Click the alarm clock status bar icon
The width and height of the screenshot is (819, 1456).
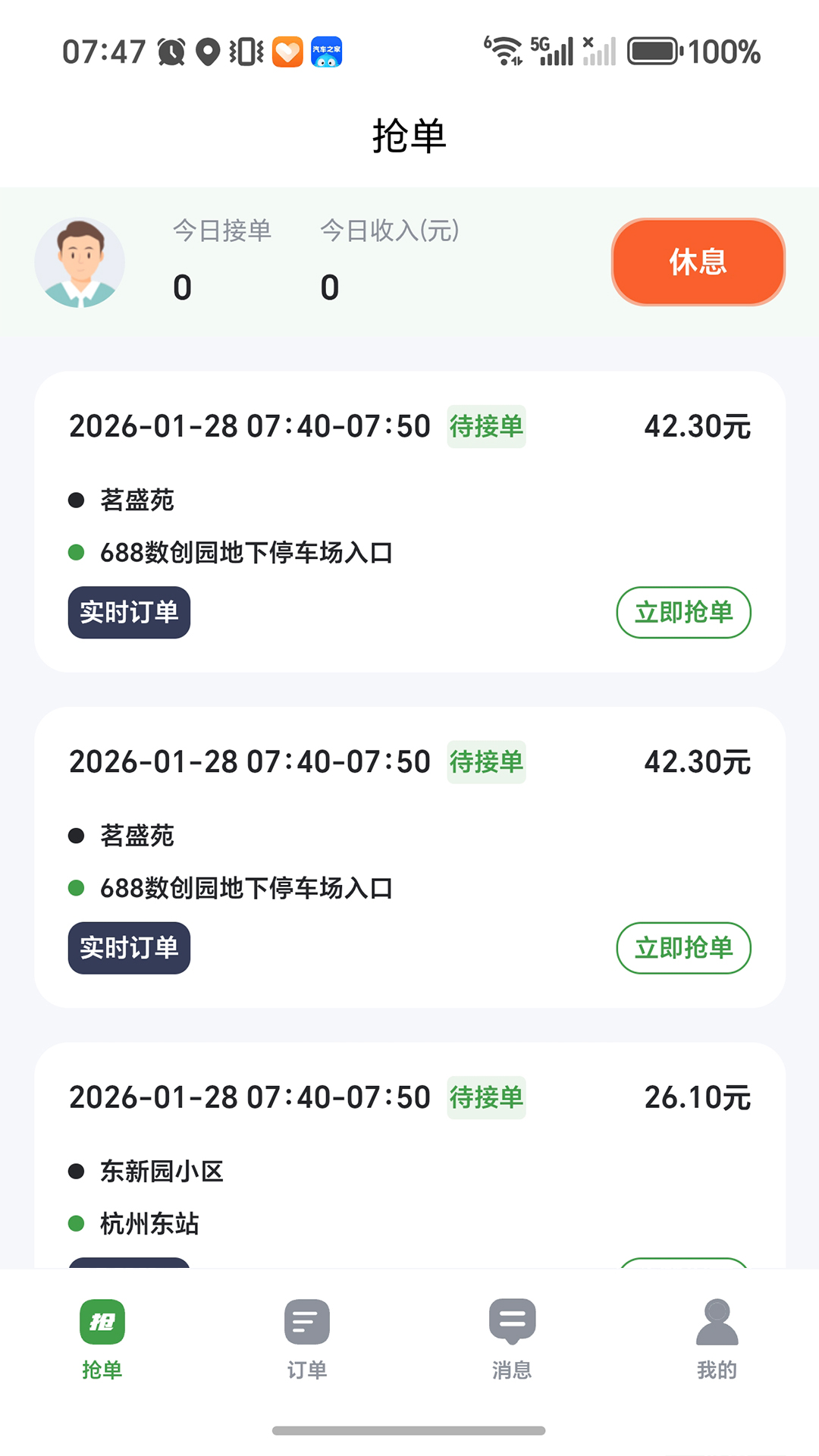[x=171, y=52]
